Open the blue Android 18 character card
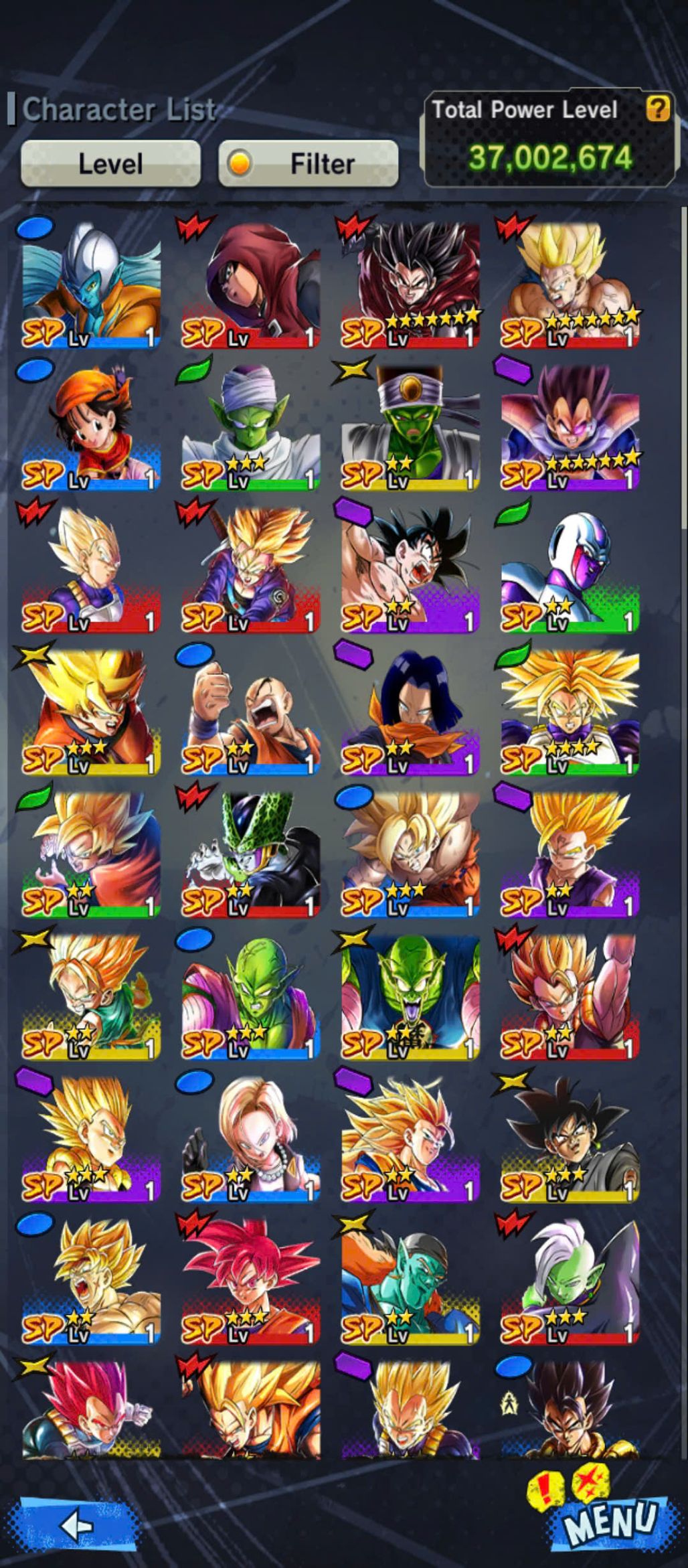The width and height of the screenshot is (688, 1568). [x=250, y=1138]
